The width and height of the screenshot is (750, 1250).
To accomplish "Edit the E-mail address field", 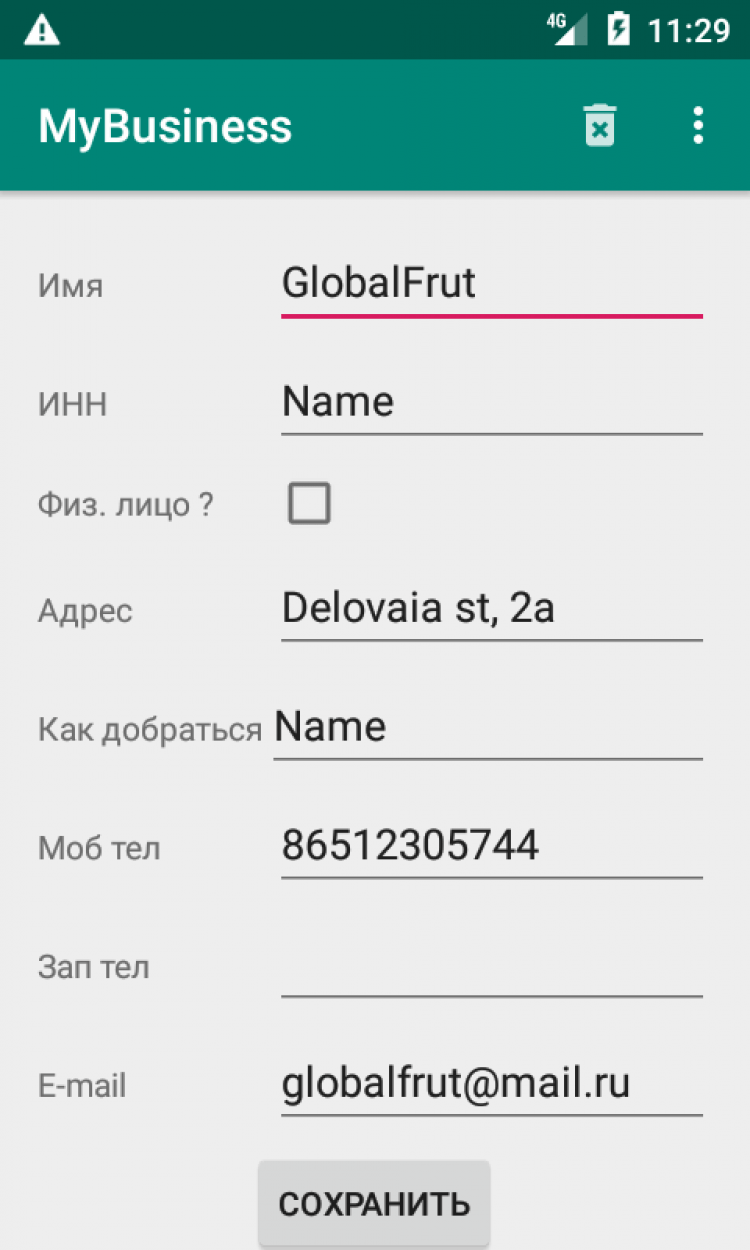I will tap(491, 1085).
